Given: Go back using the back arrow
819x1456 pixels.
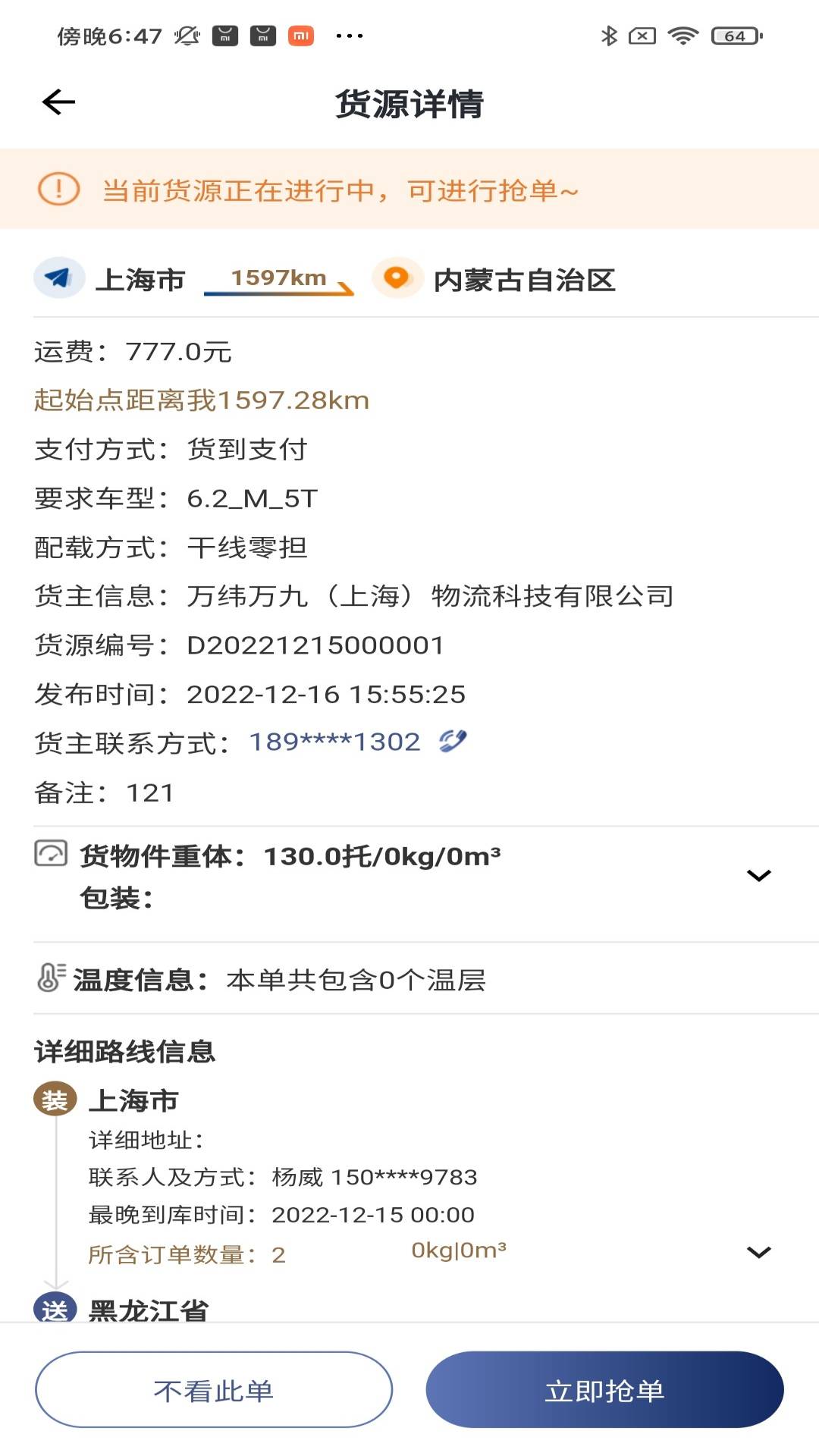Looking at the screenshot, I should pos(58,102).
